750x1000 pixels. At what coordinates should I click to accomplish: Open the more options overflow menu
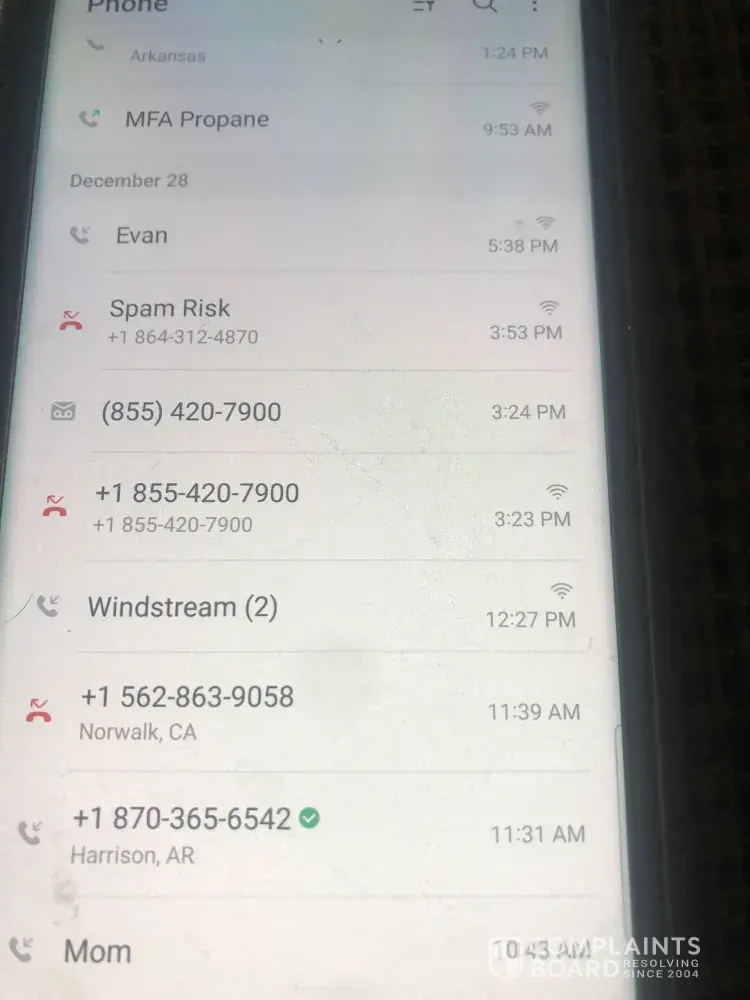pyautogui.click(x=534, y=6)
